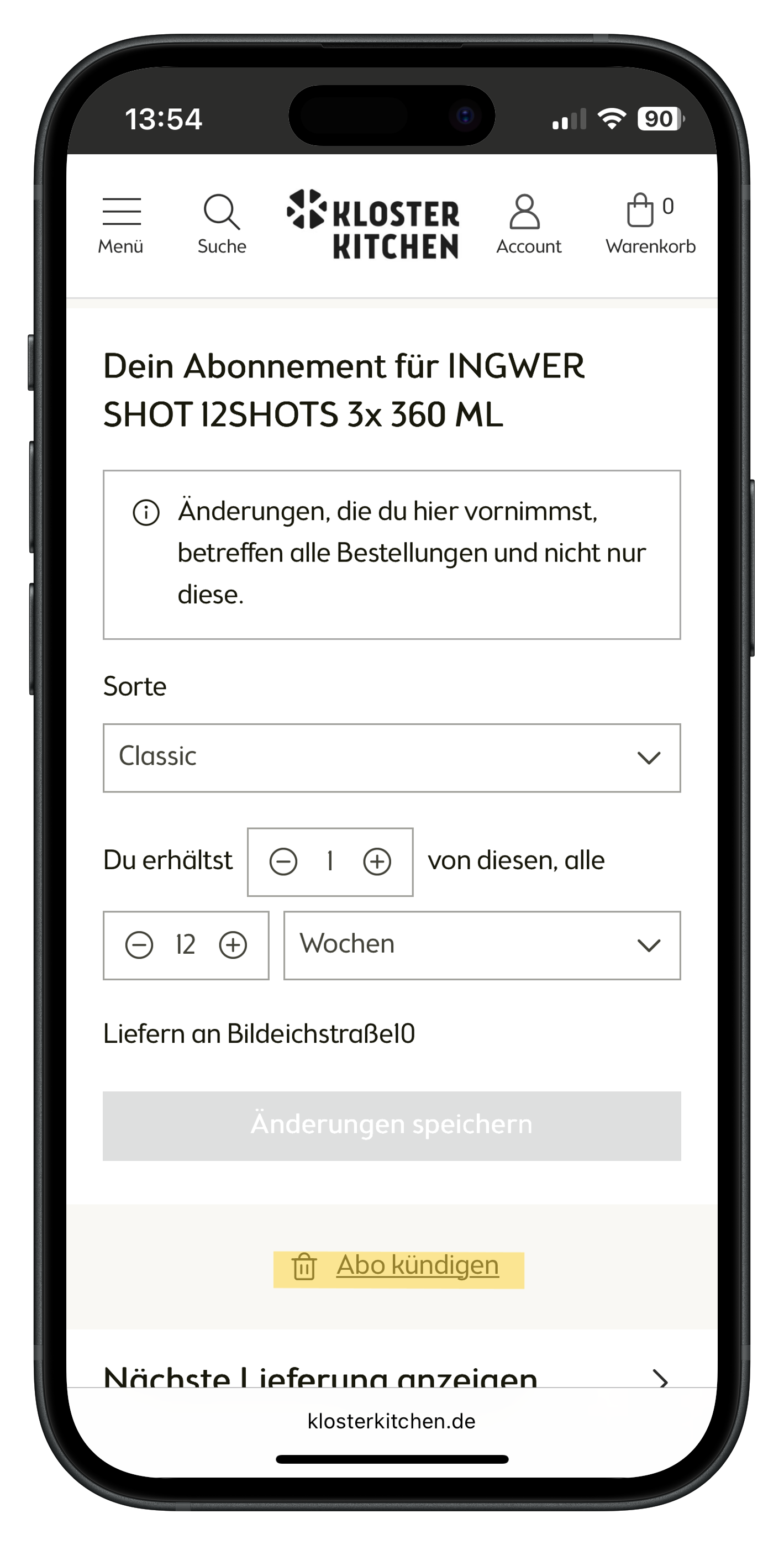The image size is (784, 1545).
Task: Open the Menü hamburger button
Action: [120, 224]
